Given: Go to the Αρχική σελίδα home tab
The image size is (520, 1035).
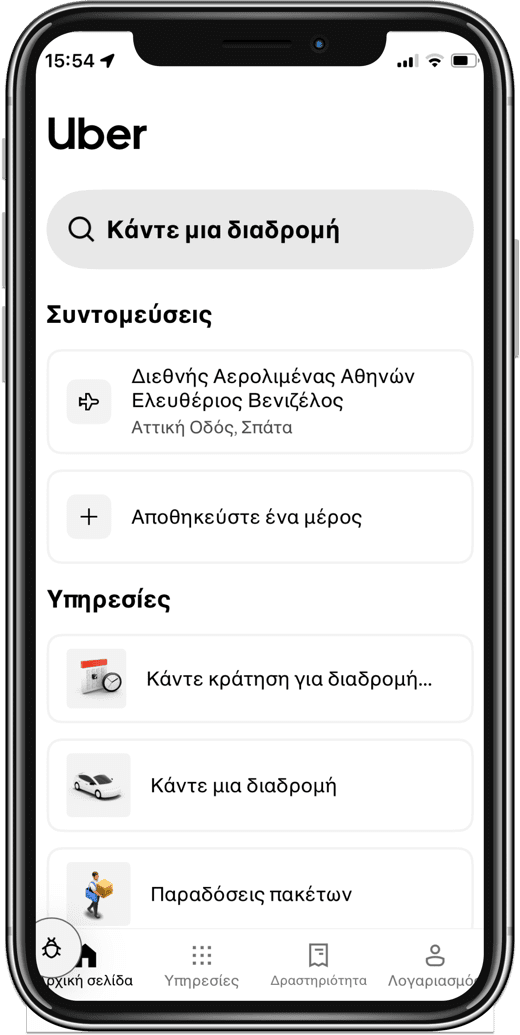Looking at the screenshot, I should (88, 966).
